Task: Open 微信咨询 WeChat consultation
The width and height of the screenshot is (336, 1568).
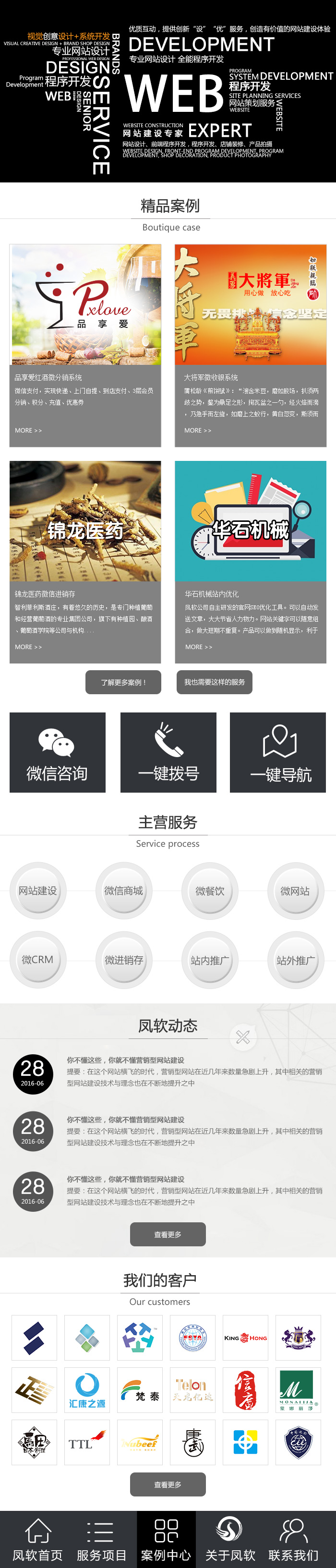Action: [57, 752]
